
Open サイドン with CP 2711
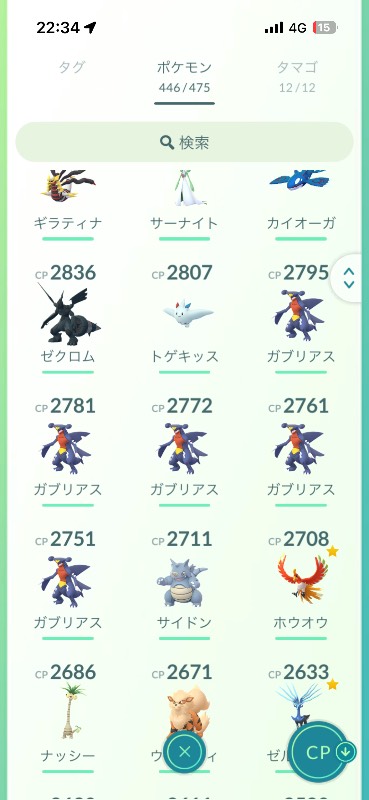184,584
